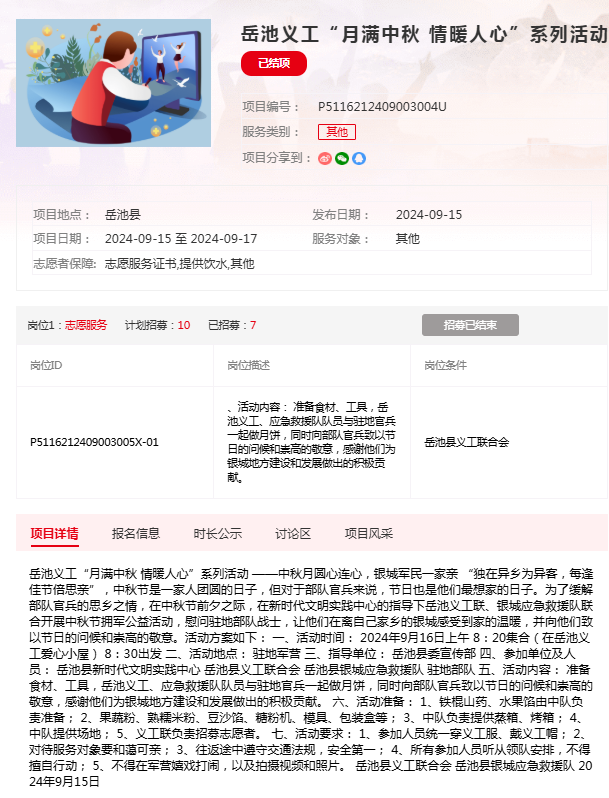Share project to WeChat
Image resolution: width=609 pixels, height=798 pixels.
pyautogui.click(x=341, y=158)
